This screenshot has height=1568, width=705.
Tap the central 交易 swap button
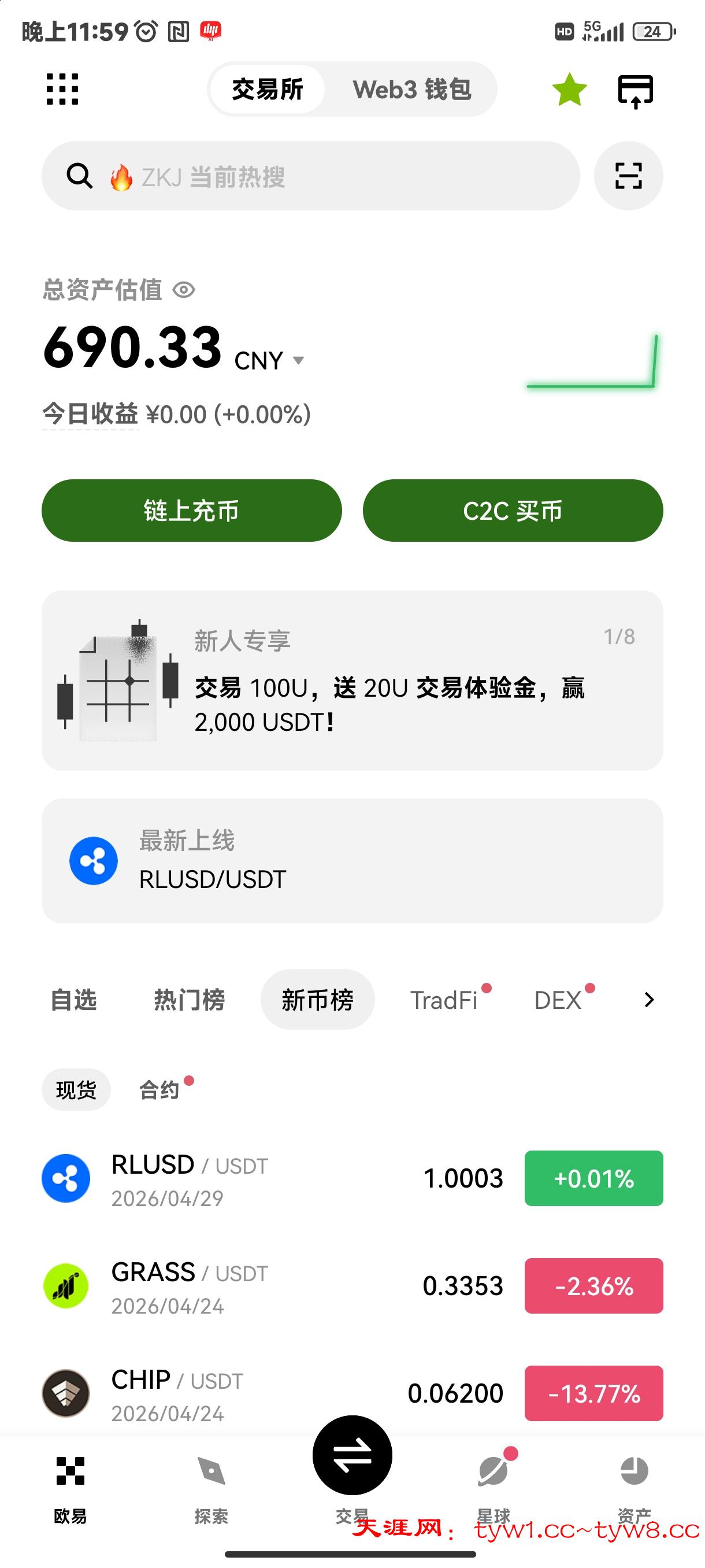coord(352,1456)
